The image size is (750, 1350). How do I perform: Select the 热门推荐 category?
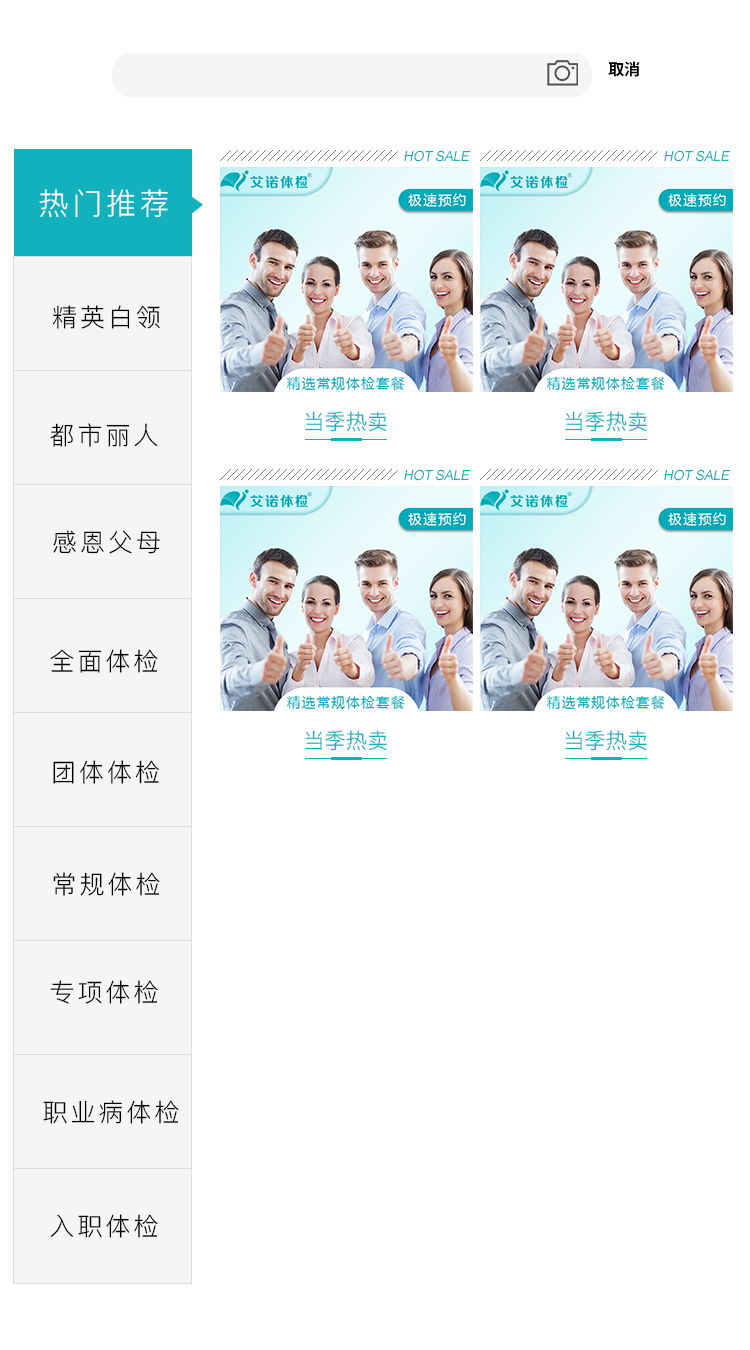(x=103, y=203)
